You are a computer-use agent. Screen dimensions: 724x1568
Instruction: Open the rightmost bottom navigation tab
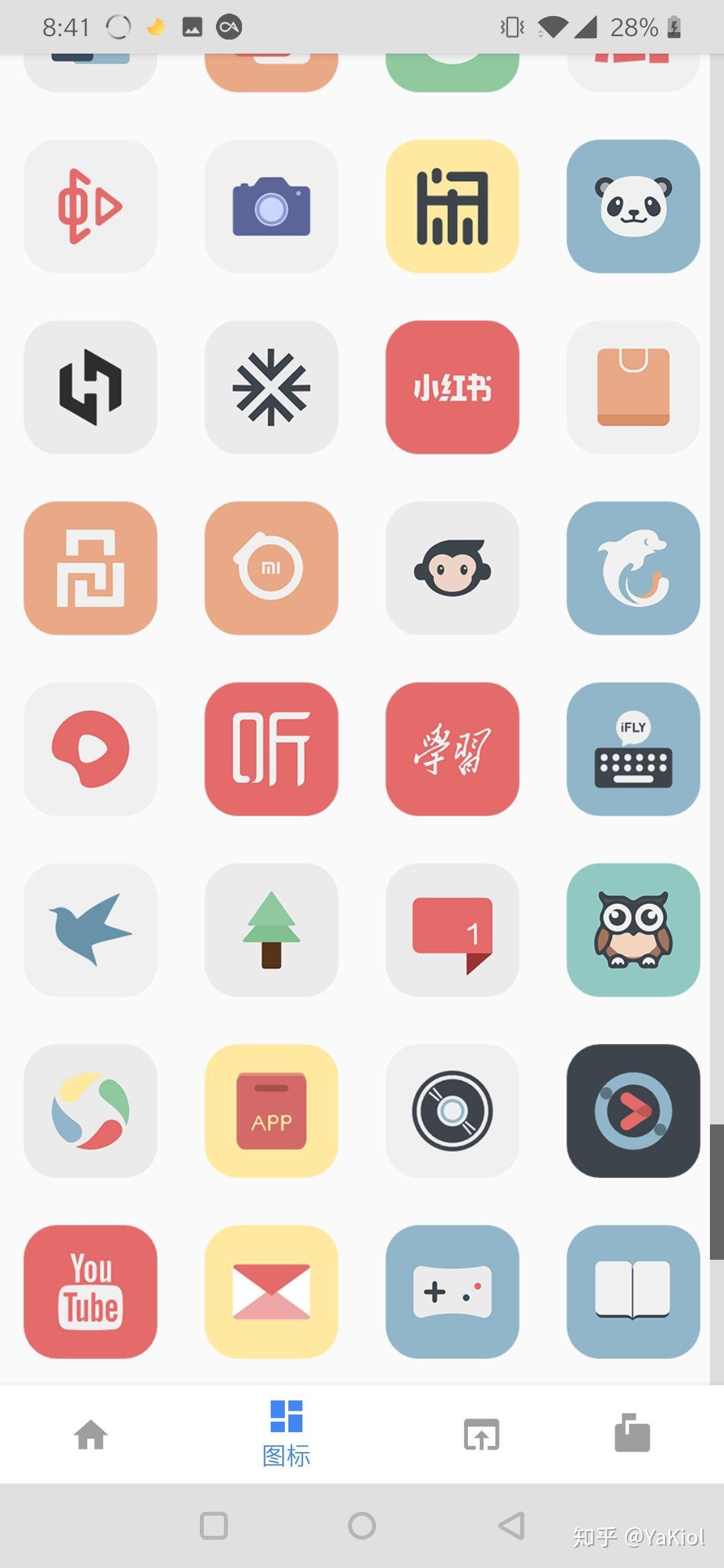click(632, 1434)
